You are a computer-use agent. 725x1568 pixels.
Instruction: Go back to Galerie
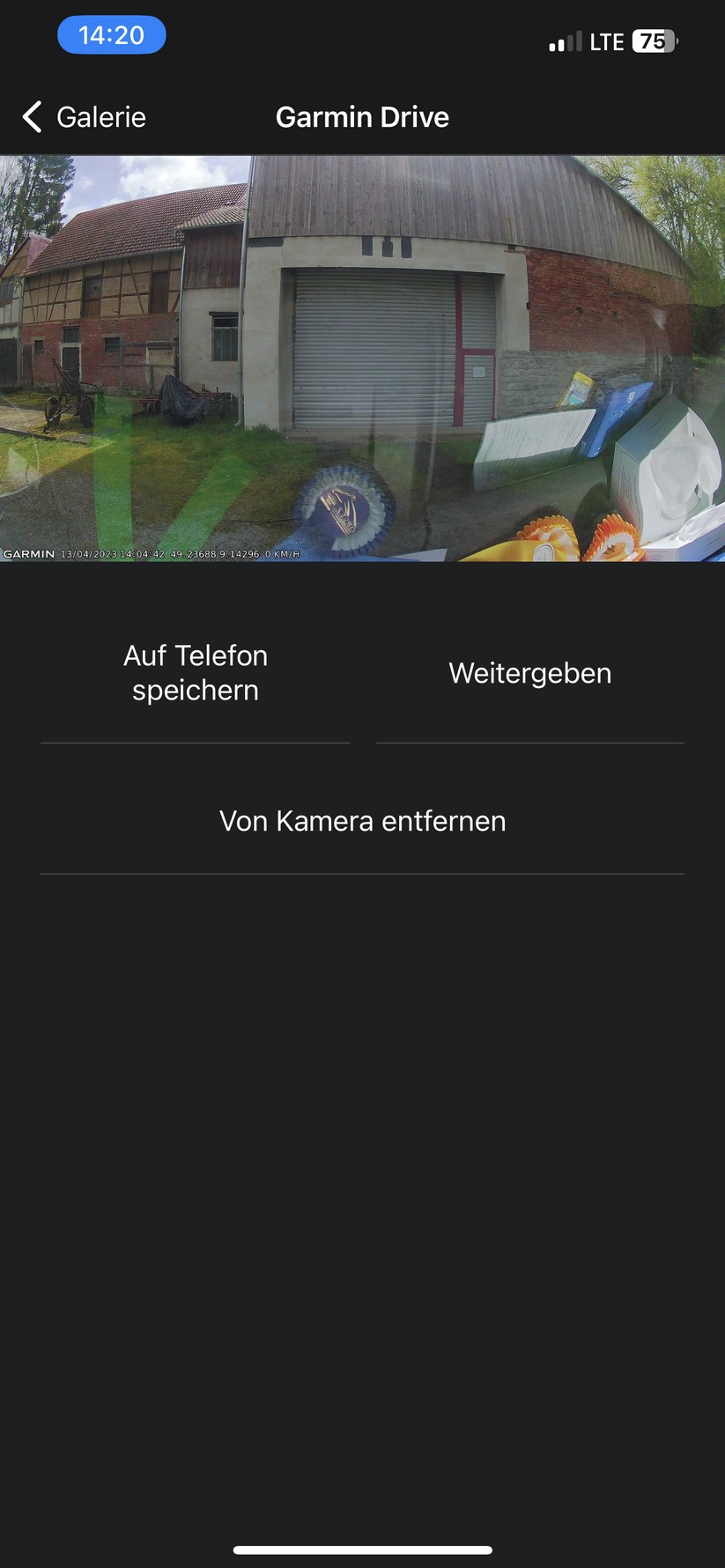(x=84, y=117)
